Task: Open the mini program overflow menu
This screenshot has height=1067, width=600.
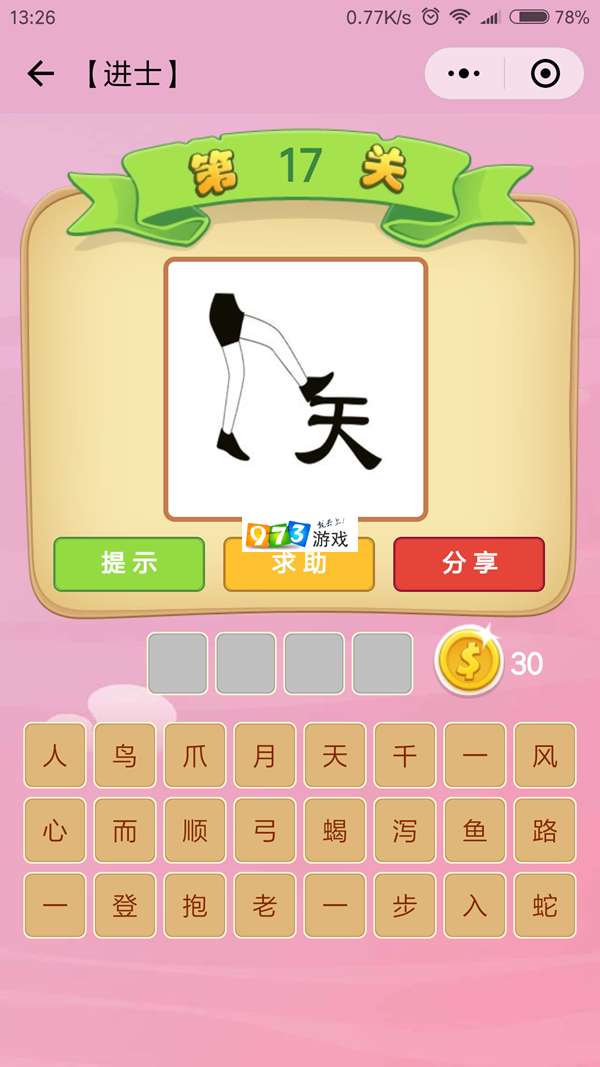Action: tap(464, 74)
